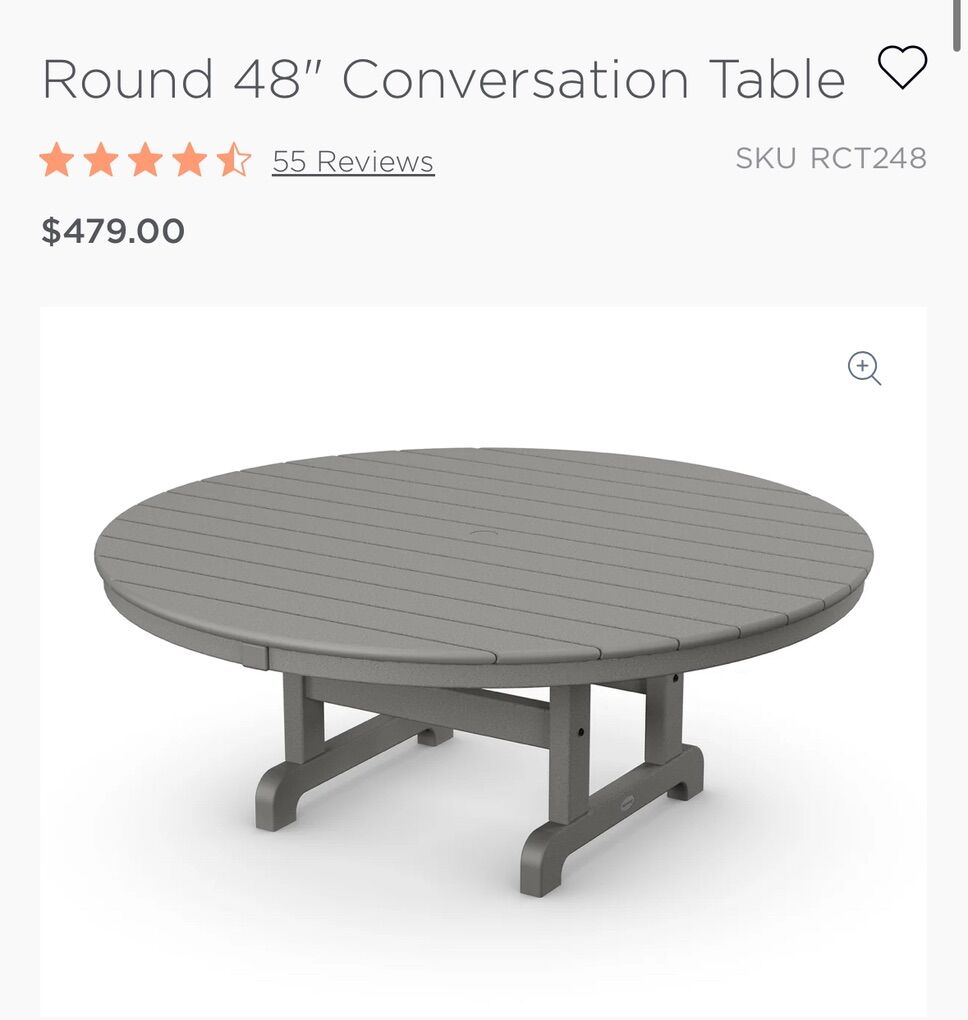Add the table to your wishlist
Viewport: 968px width, 1020px height.
pos(902,67)
